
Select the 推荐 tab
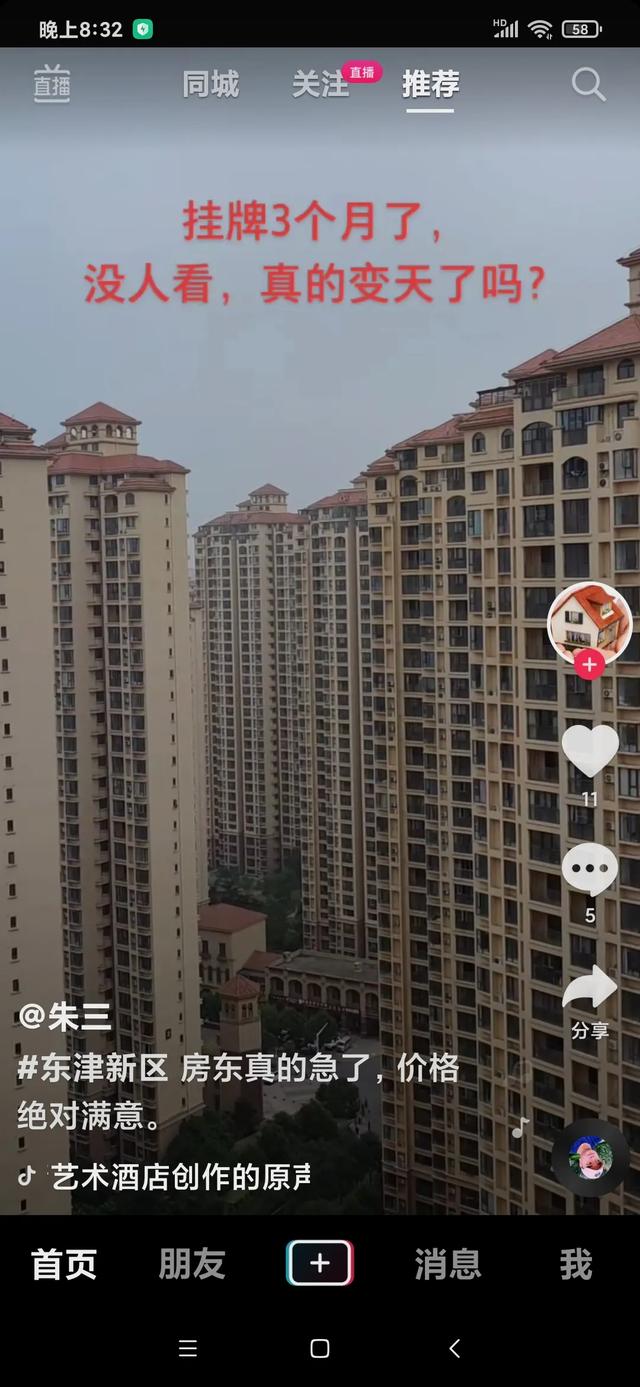(x=430, y=85)
